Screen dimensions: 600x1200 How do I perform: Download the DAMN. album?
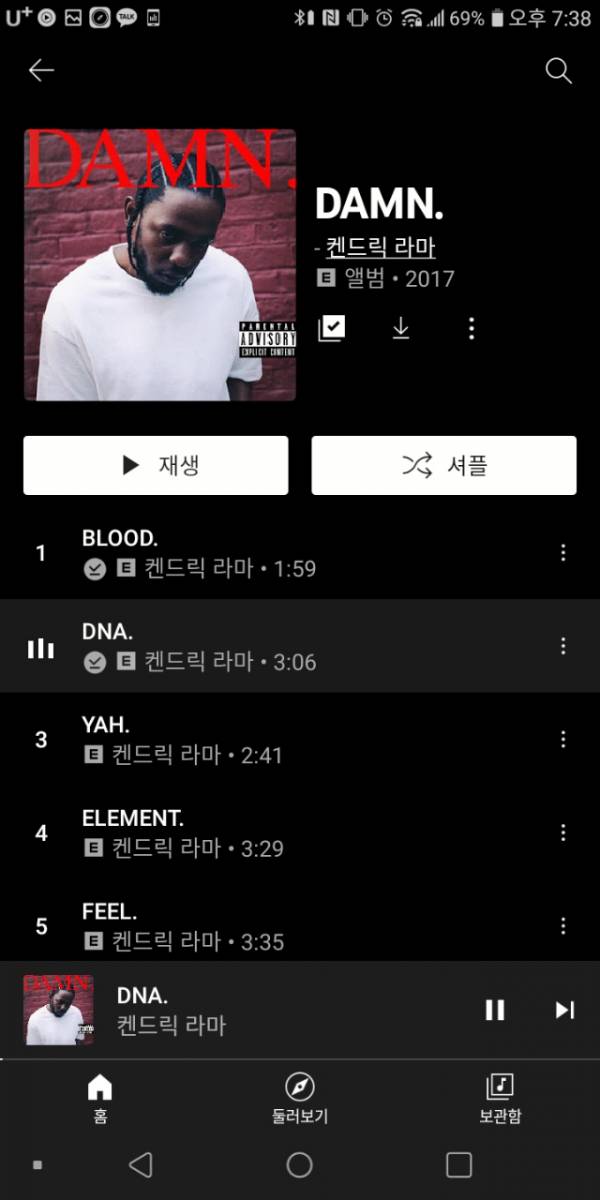pos(401,328)
